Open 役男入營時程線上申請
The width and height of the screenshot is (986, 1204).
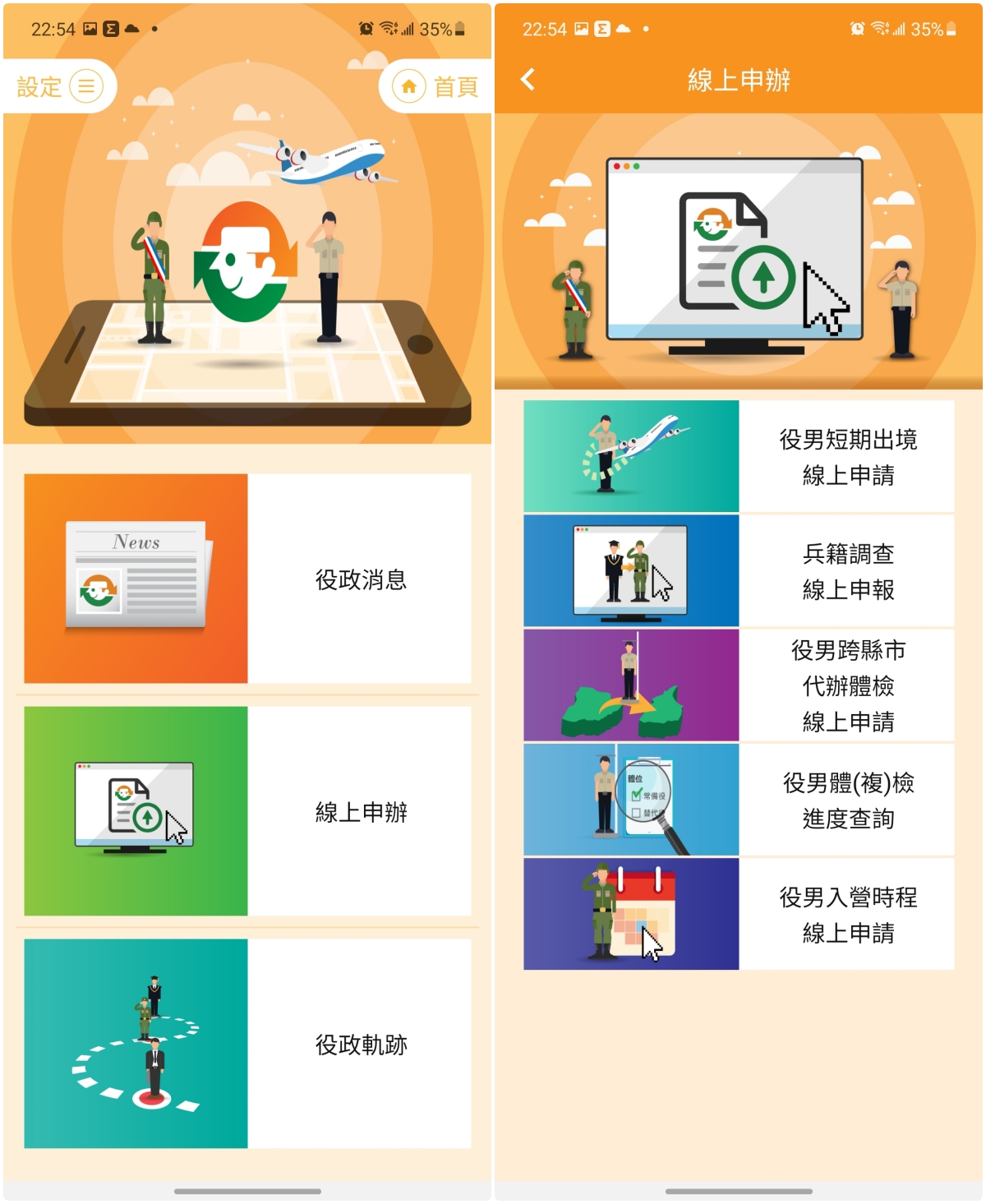739,914
